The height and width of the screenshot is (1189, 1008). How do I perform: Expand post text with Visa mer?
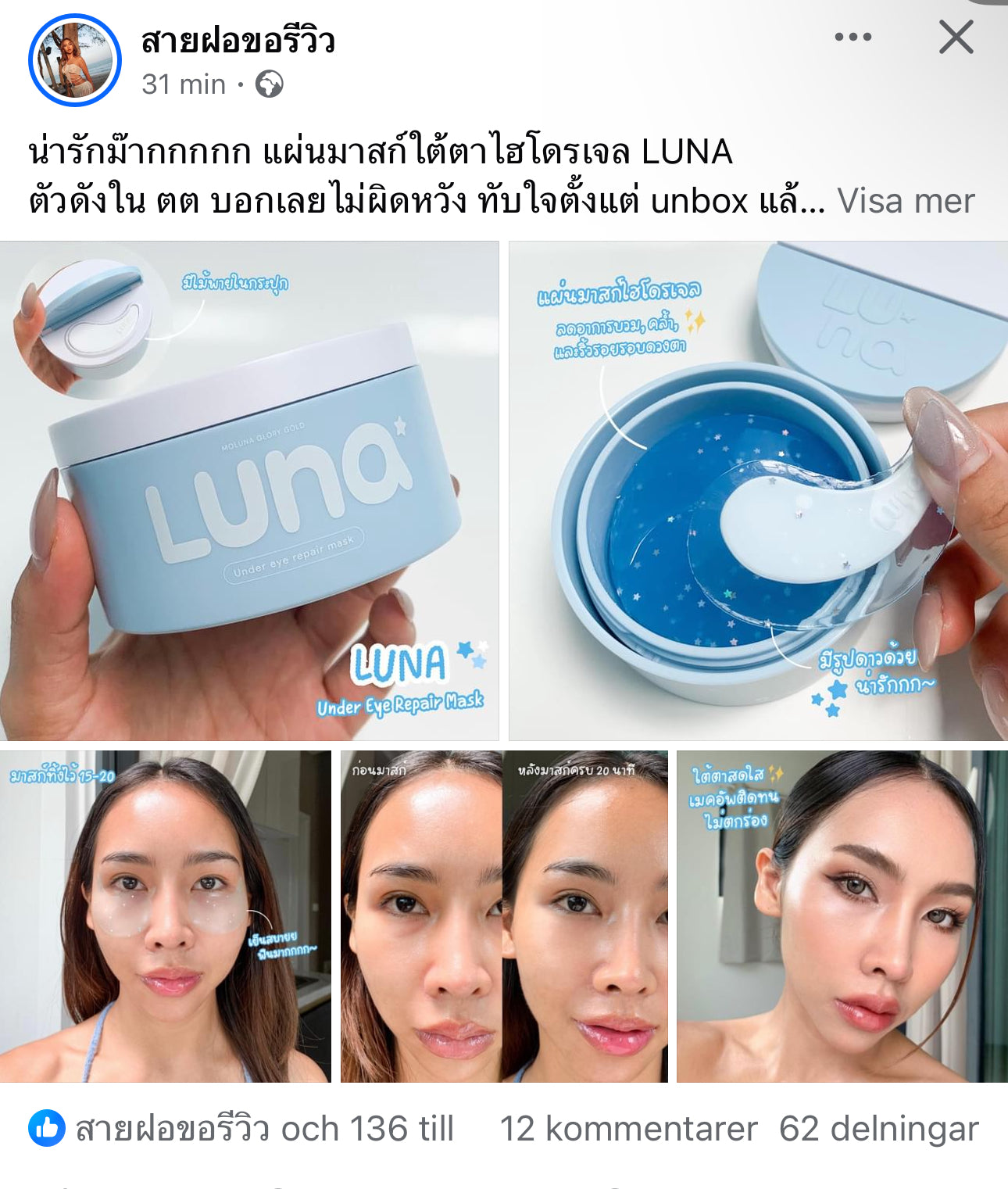pyautogui.click(x=906, y=201)
